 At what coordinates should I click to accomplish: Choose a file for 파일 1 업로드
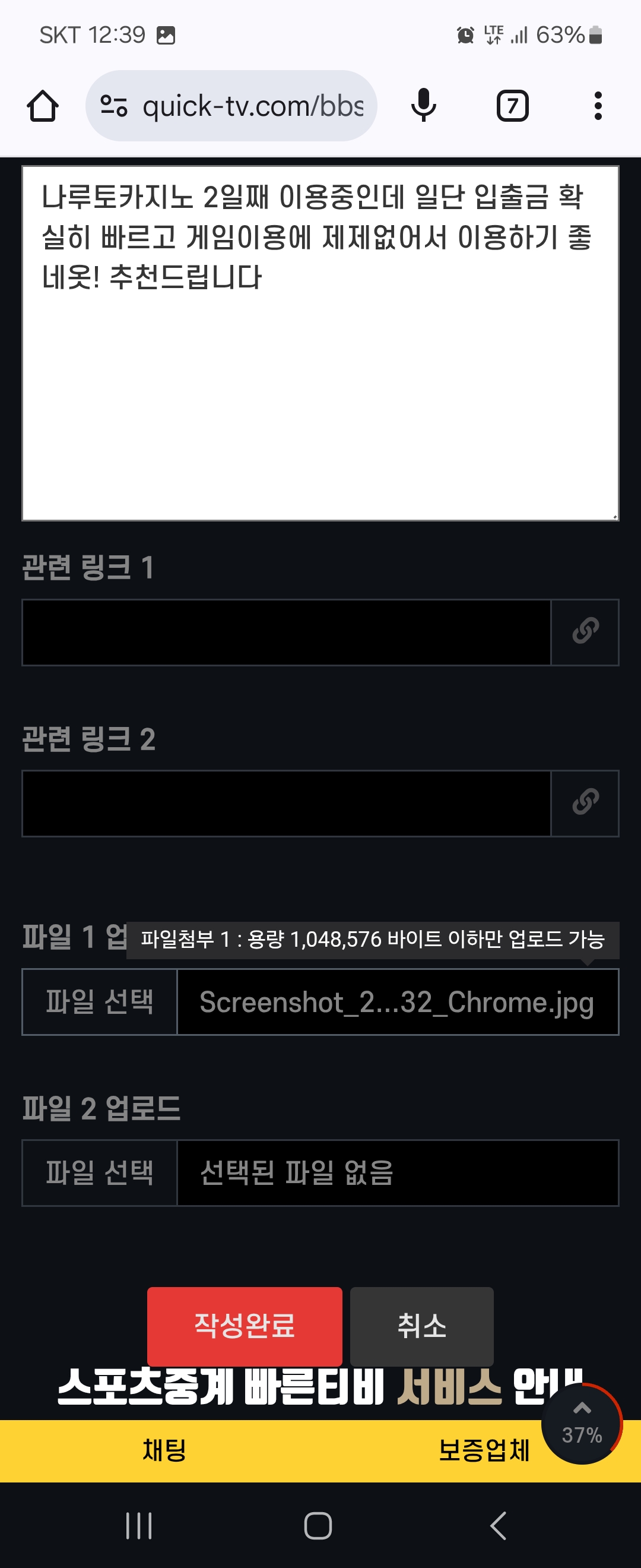click(100, 1001)
